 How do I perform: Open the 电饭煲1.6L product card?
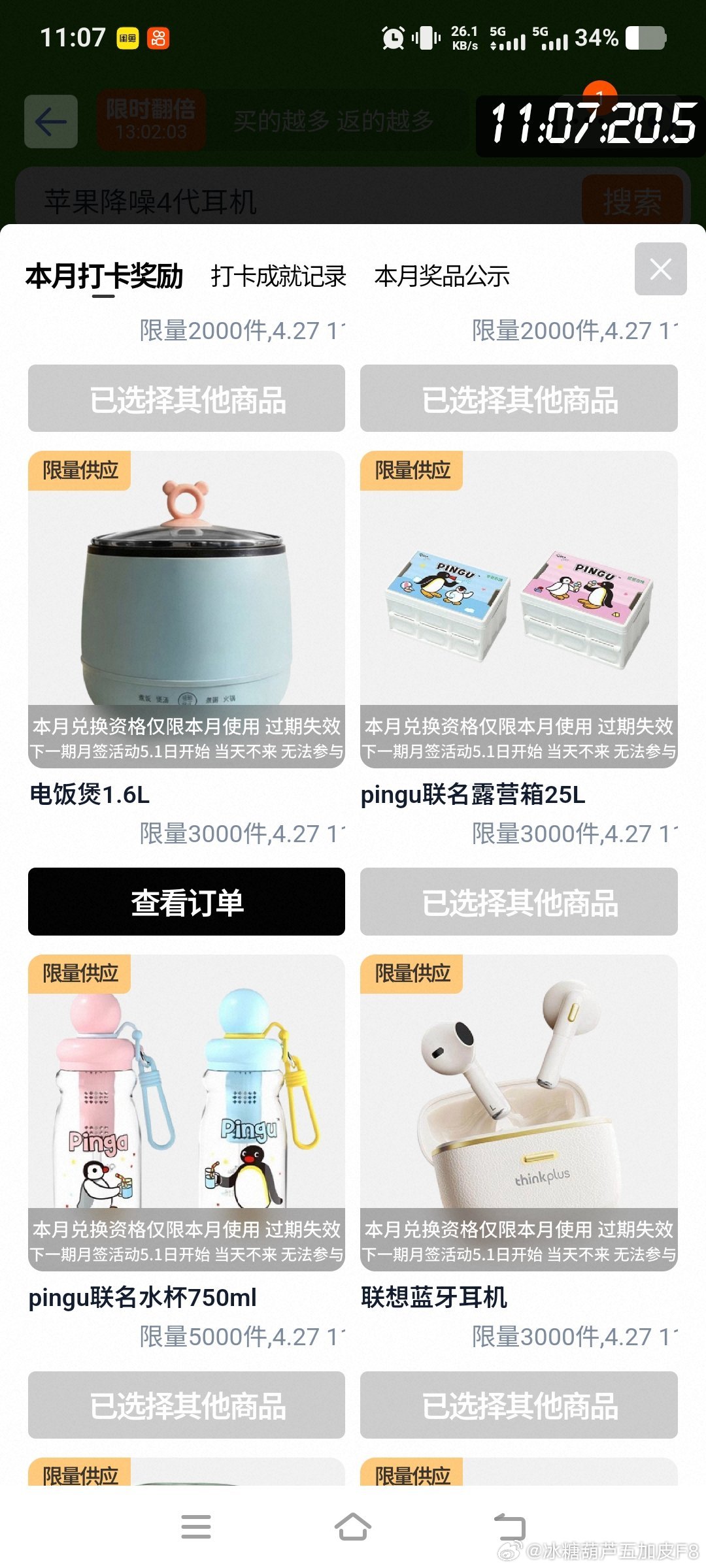186,608
